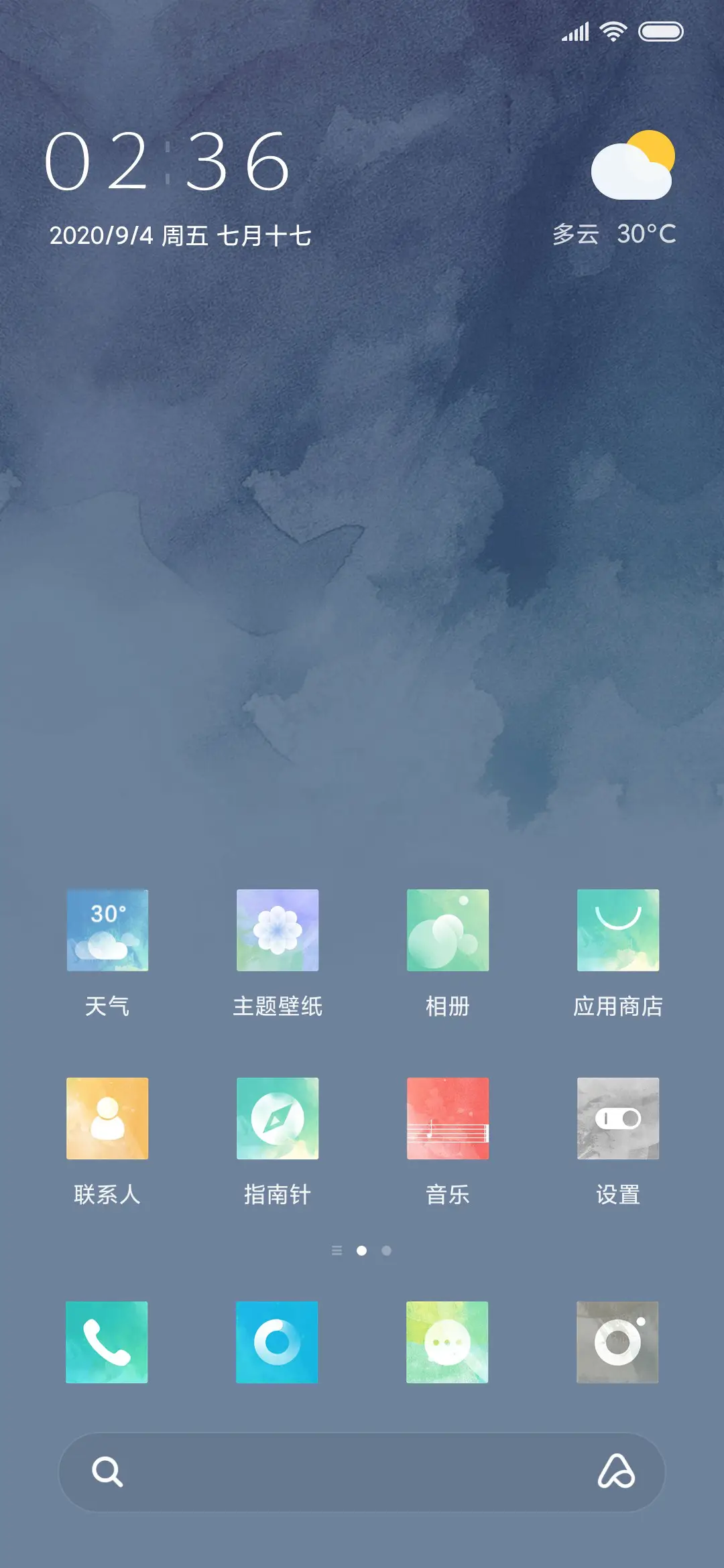Launch 主题壁纸 themes and wallpaper app
The width and height of the screenshot is (724, 1568).
(x=277, y=931)
